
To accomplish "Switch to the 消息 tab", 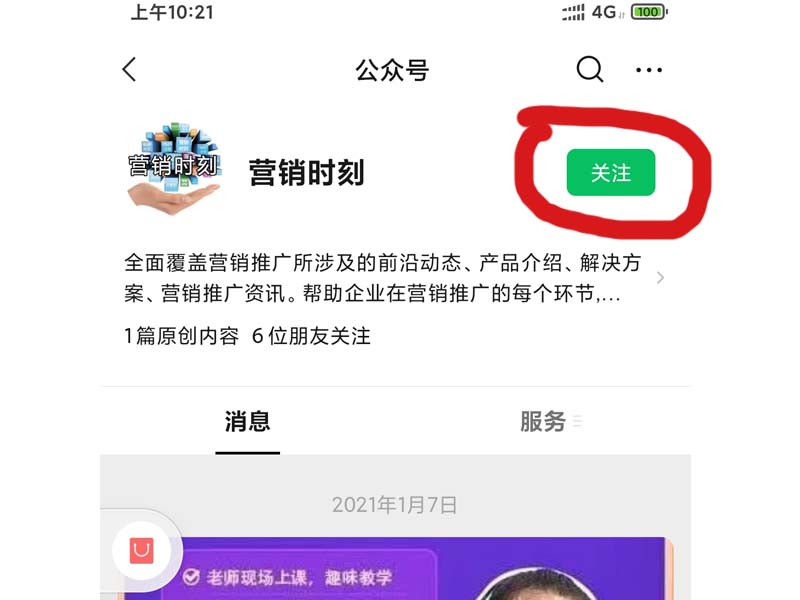I will (247, 421).
